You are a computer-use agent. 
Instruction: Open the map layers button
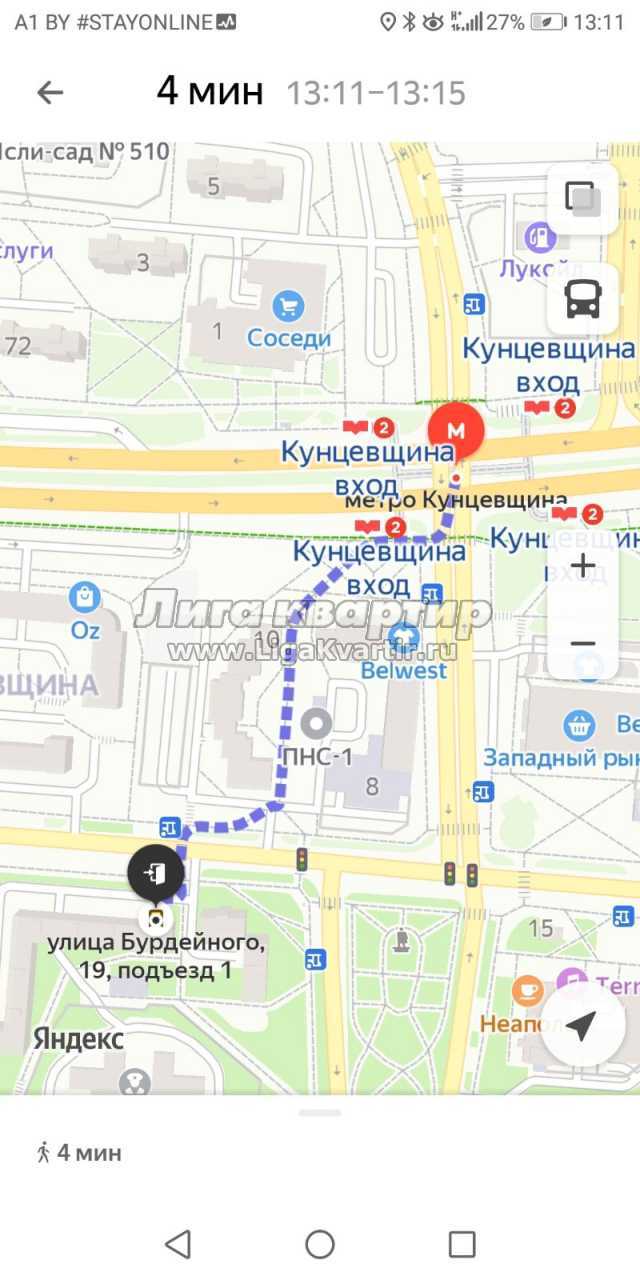tap(582, 198)
